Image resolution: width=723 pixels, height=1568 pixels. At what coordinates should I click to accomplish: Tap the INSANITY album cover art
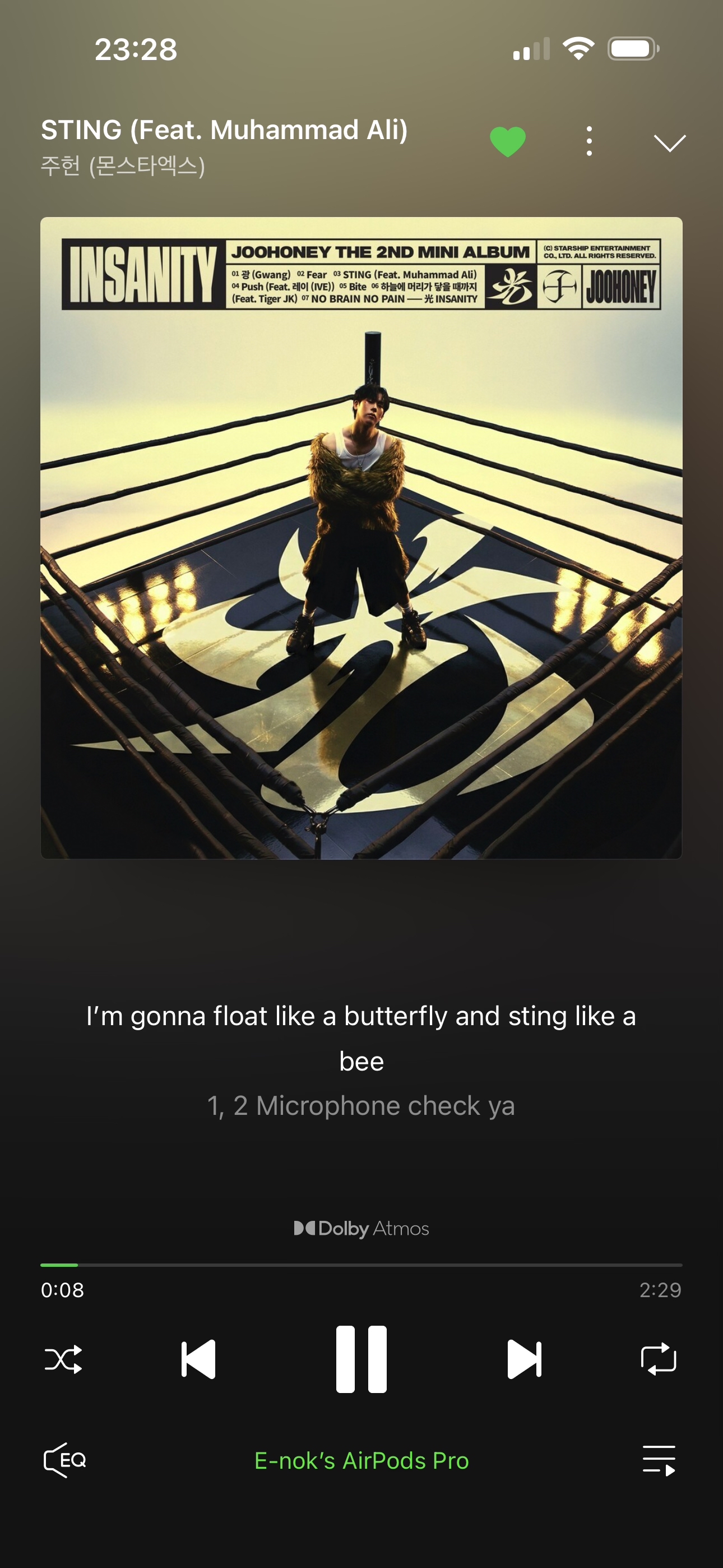361,538
